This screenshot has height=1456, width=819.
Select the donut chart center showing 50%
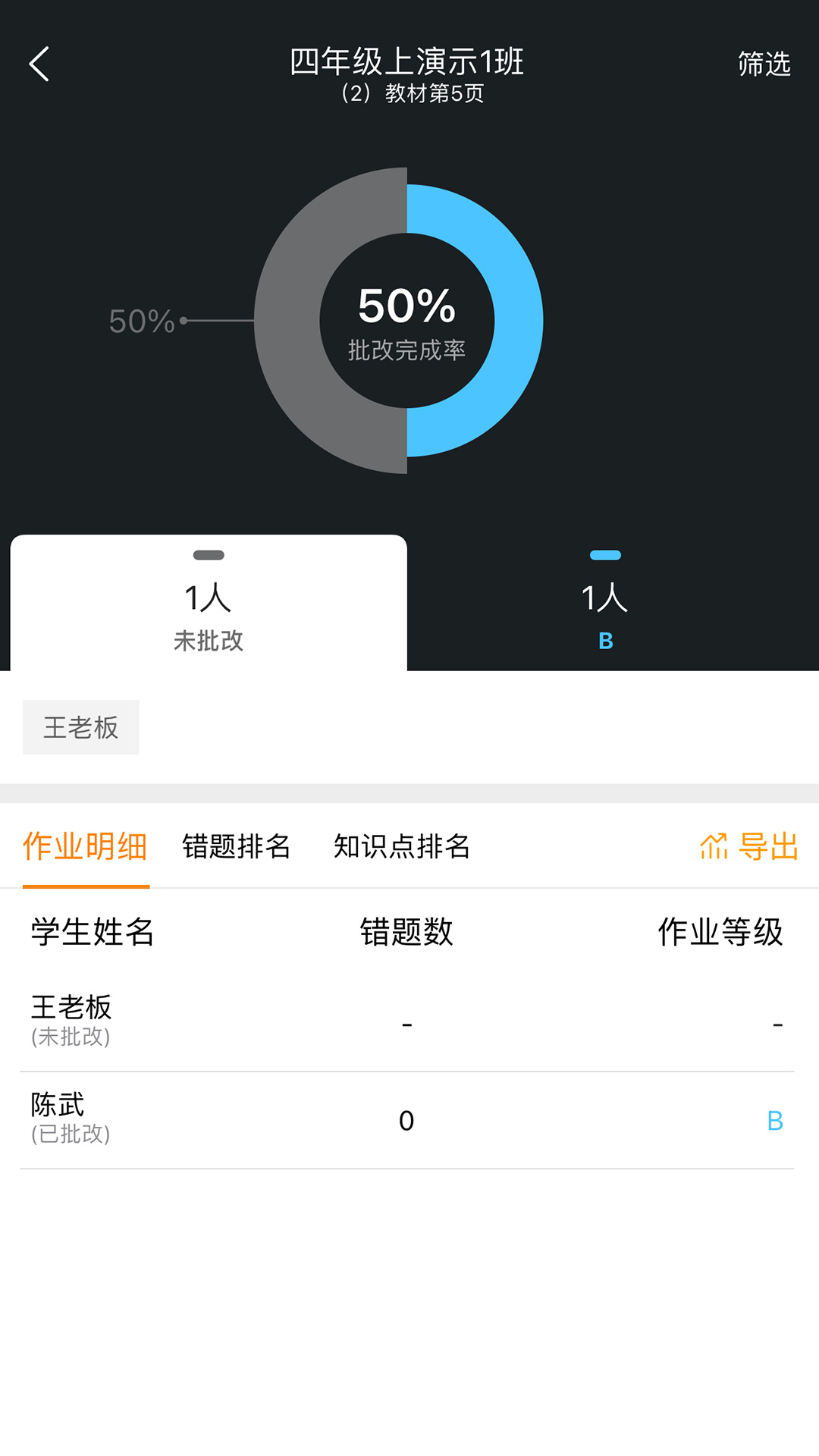(x=408, y=318)
